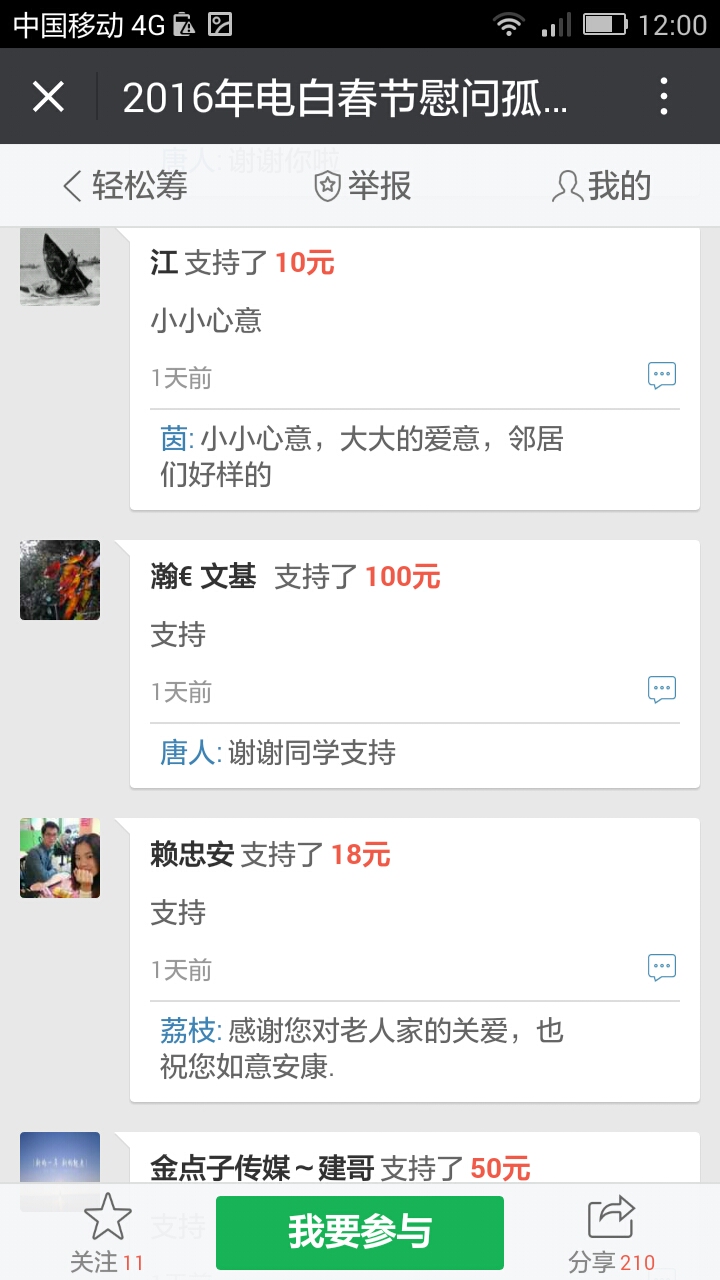Viewport: 720px width, 1280px height.
Task: Tap comment icon on 赖忠安's support
Action: 662,967
